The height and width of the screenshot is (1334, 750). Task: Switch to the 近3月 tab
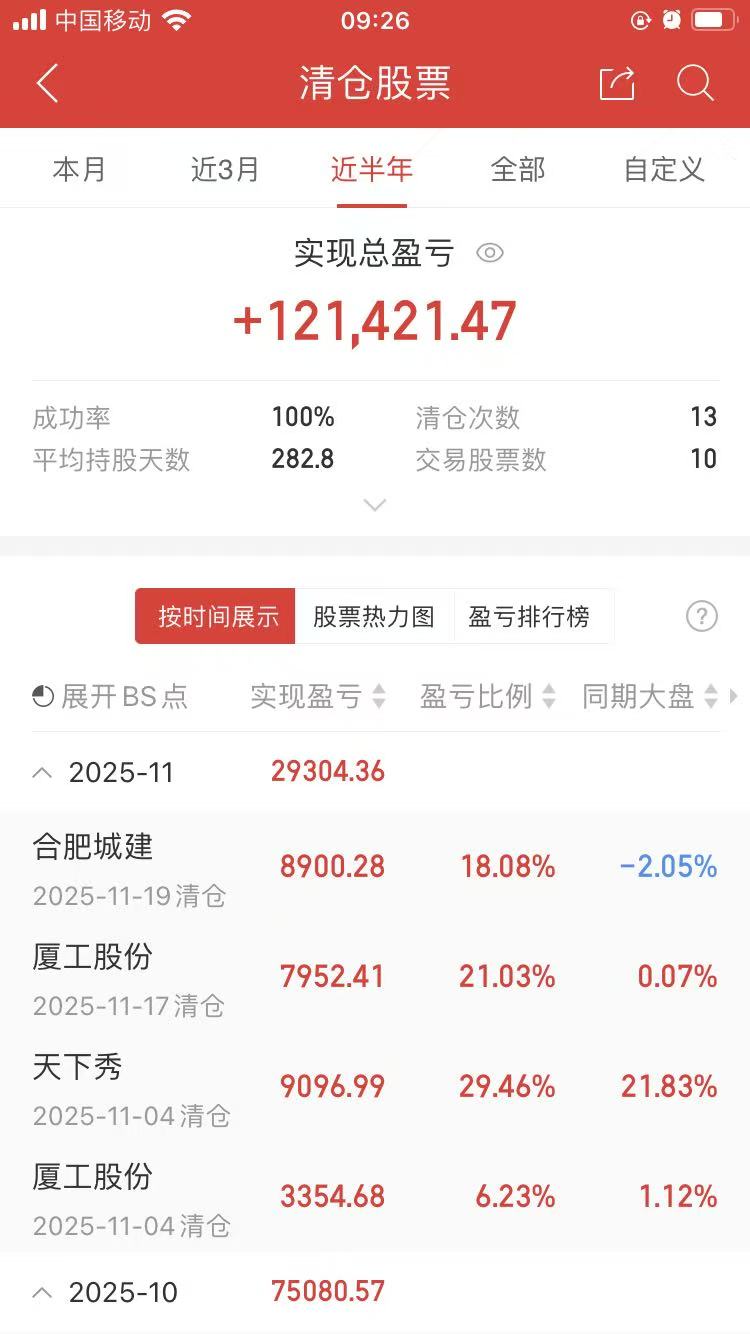[x=225, y=169]
